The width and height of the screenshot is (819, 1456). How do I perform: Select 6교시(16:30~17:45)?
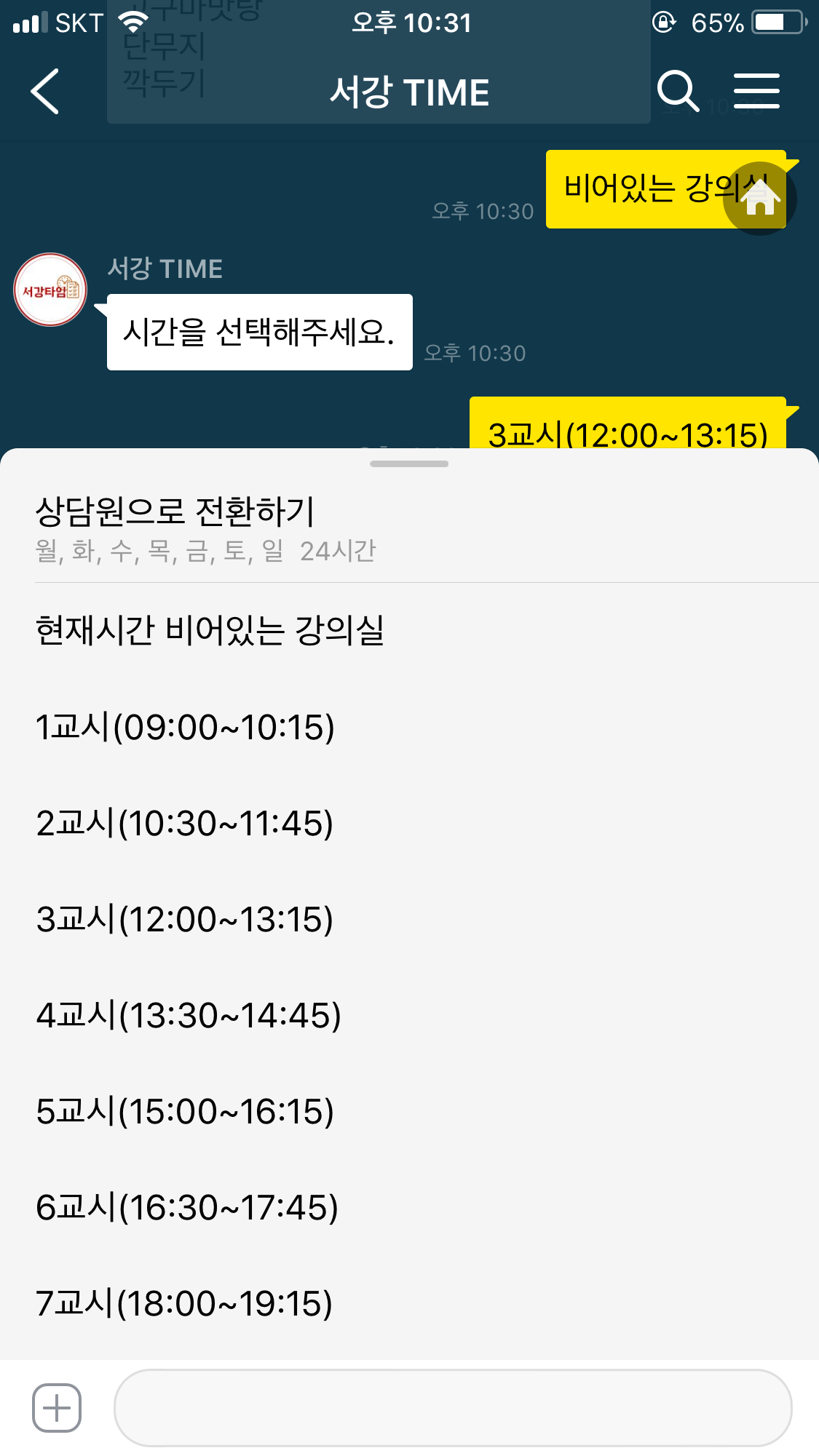point(409,1207)
